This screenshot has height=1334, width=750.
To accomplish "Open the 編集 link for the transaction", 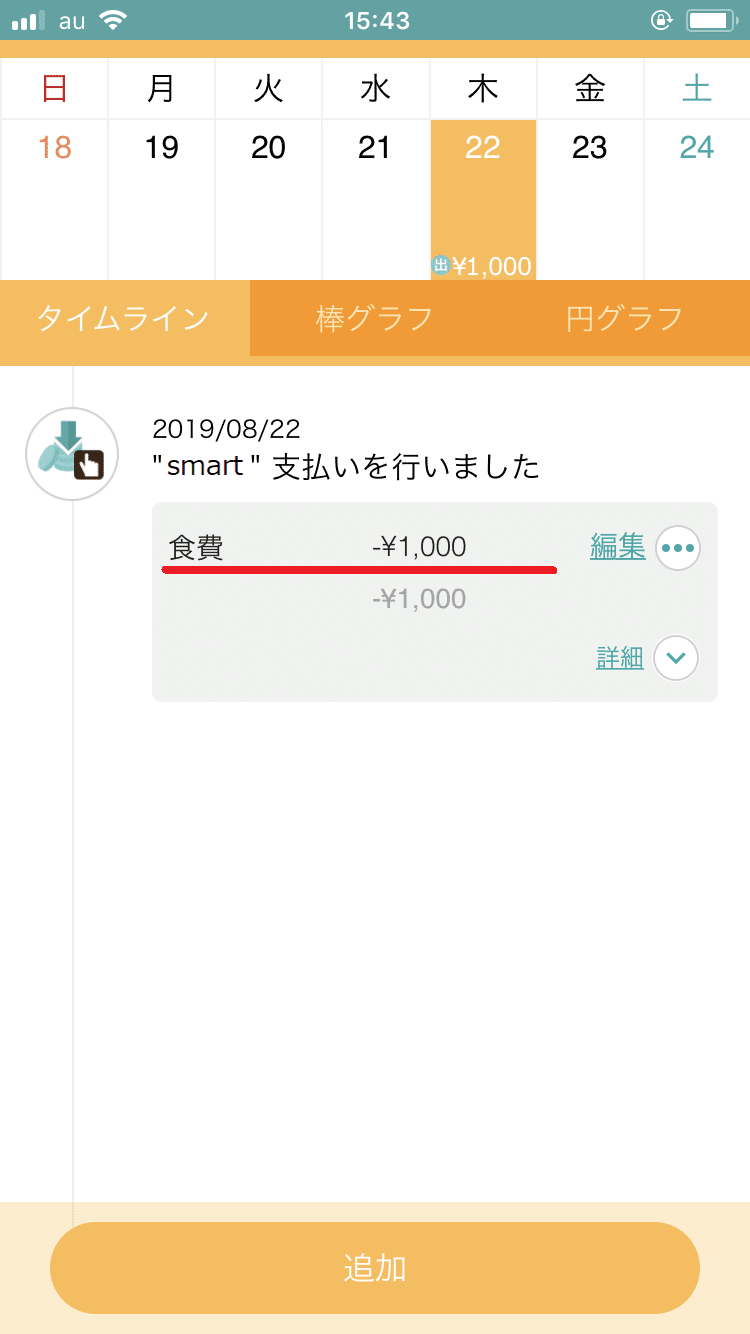I will click(x=618, y=547).
